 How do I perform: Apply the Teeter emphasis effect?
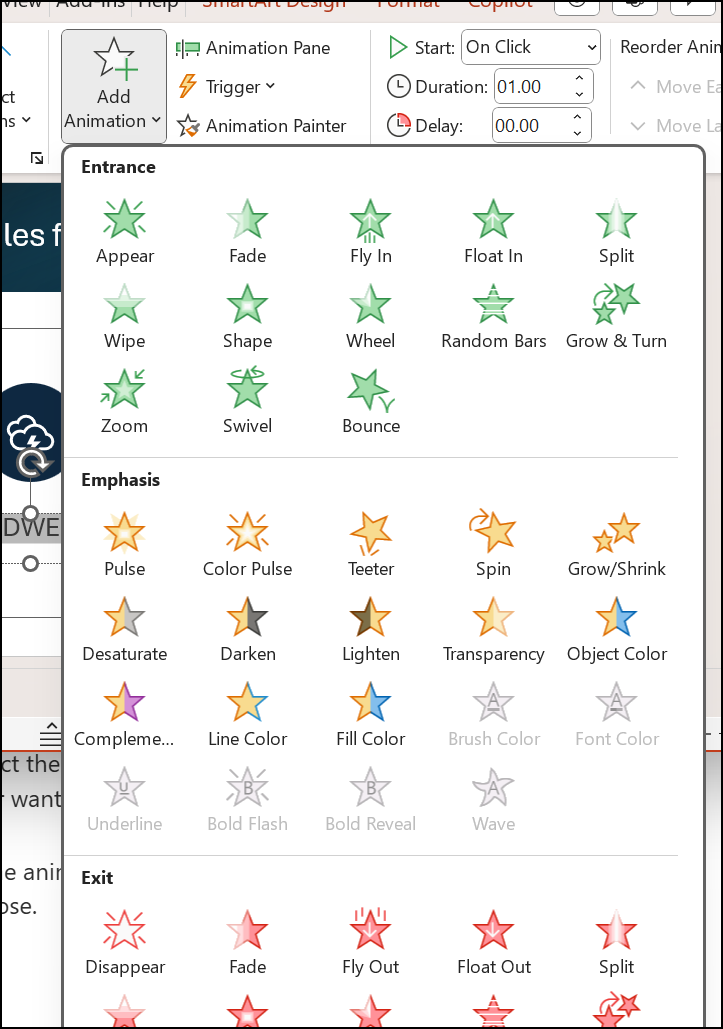click(x=371, y=544)
